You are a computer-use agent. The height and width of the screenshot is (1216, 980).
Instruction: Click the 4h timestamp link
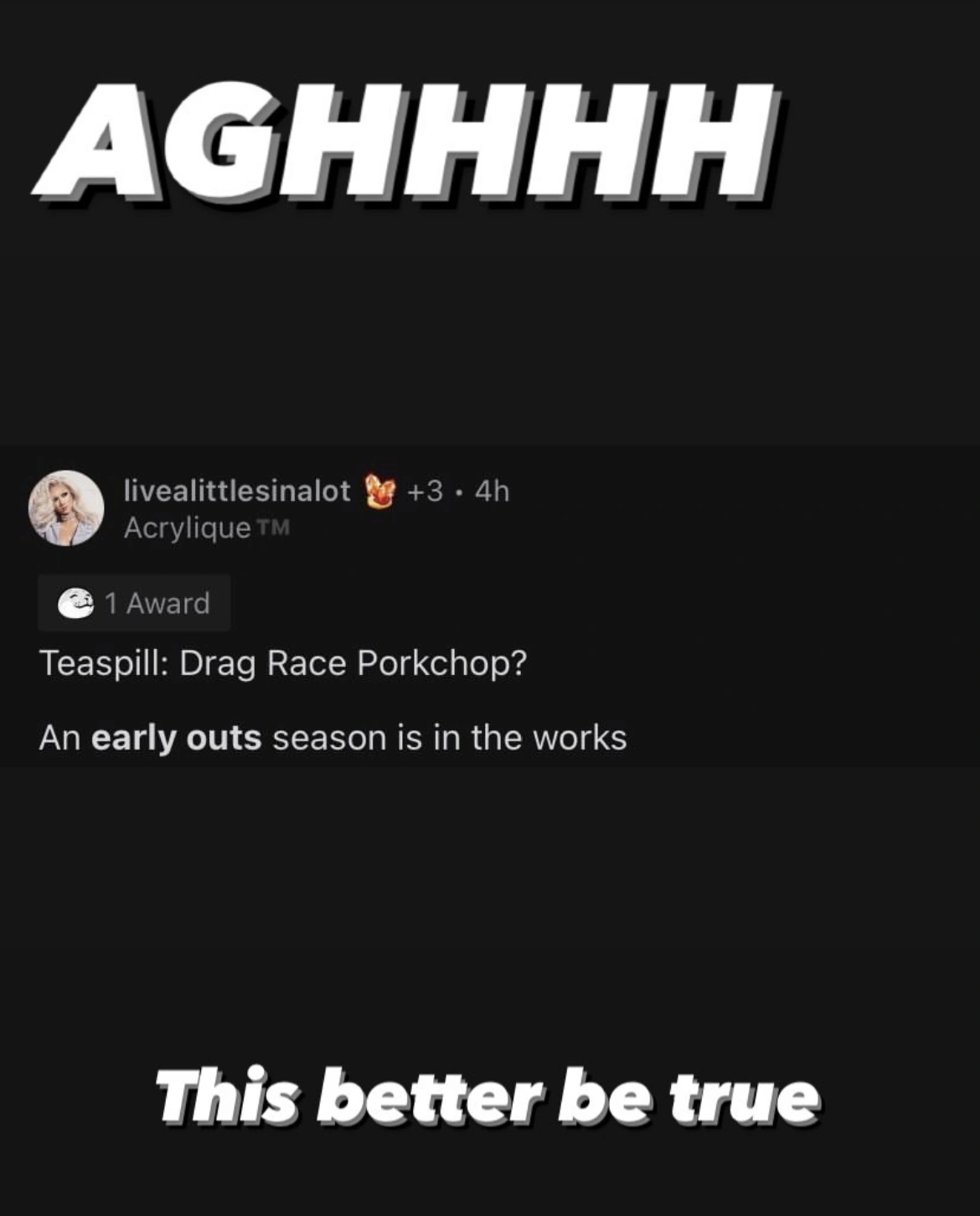pyautogui.click(x=491, y=491)
